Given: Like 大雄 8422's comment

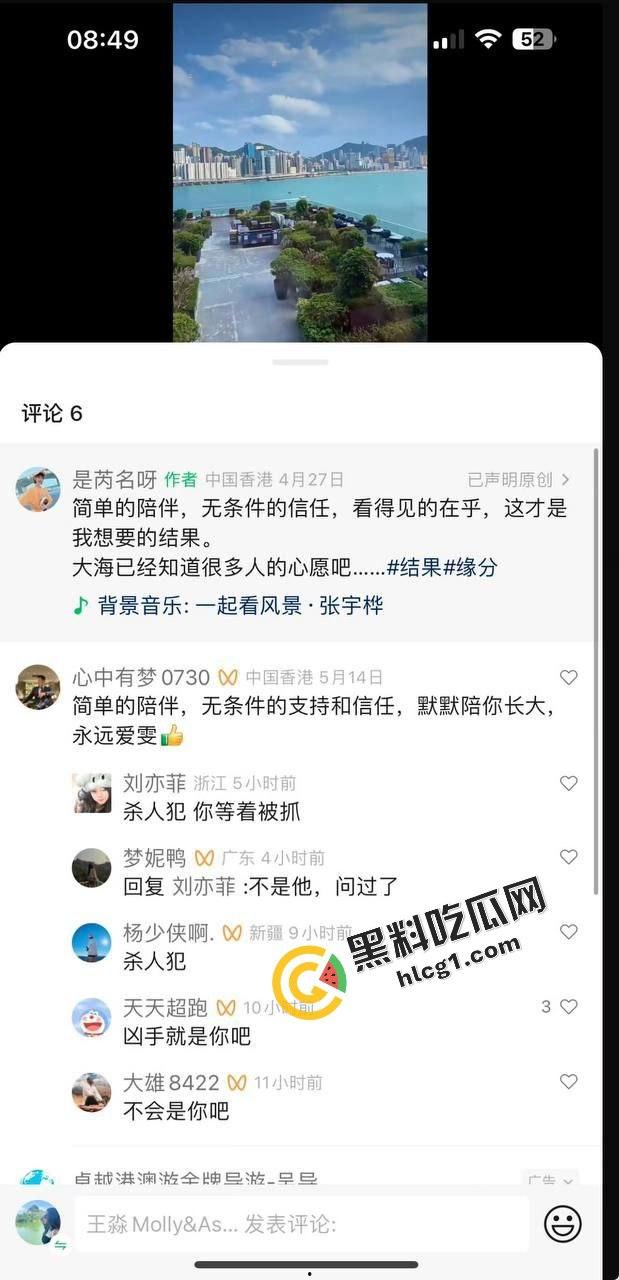Looking at the screenshot, I should click(568, 1082).
